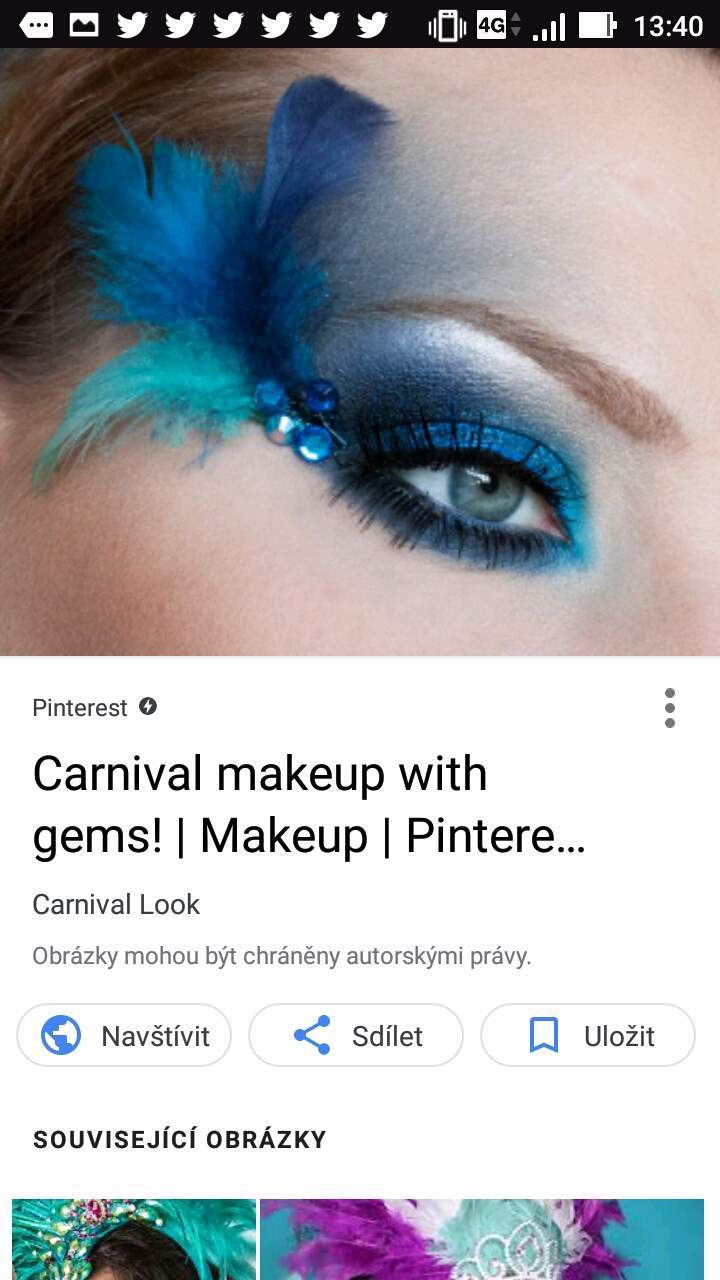Open the teal feather headdress related image

134,1239
